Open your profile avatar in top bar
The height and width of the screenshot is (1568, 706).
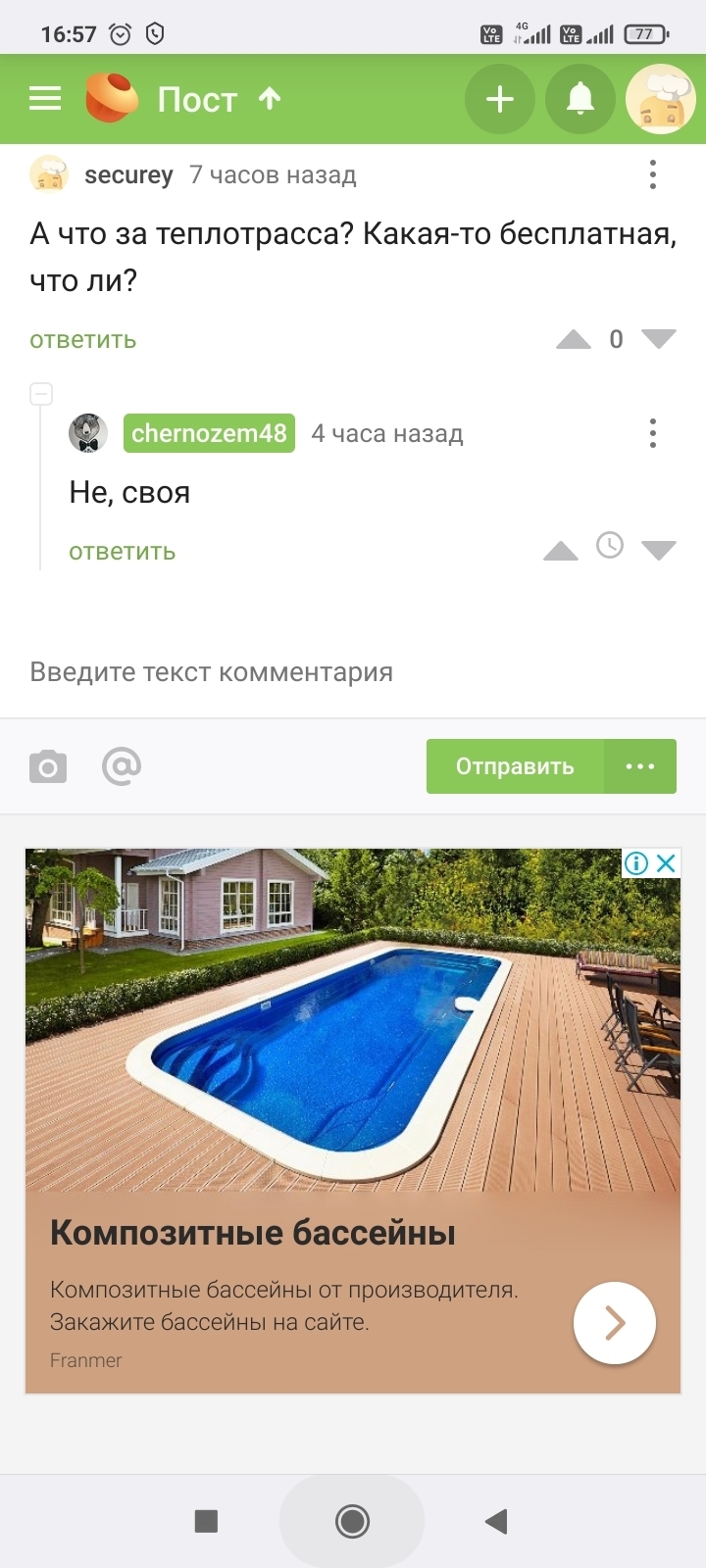coord(661,99)
